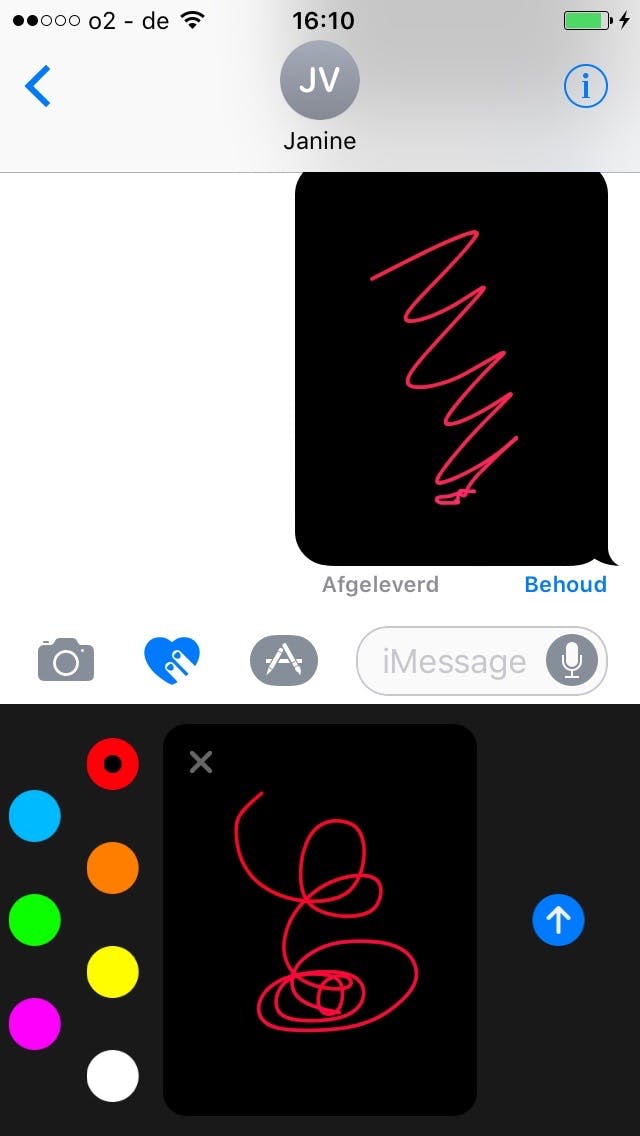Switch to the green drawing color
Image resolution: width=640 pixels, height=1136 pixels.
(35, 920)
